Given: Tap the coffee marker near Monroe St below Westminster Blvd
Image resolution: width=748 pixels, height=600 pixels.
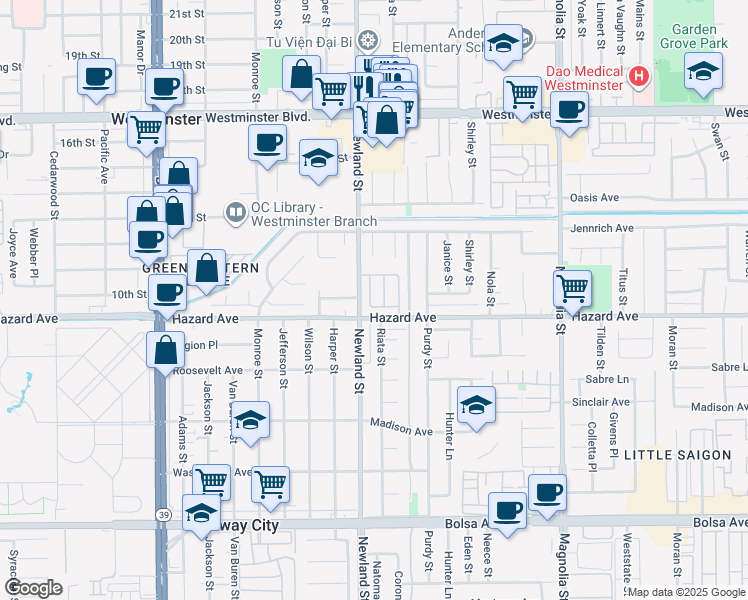Looking at the screenshot, I should [x=267, y=144].
